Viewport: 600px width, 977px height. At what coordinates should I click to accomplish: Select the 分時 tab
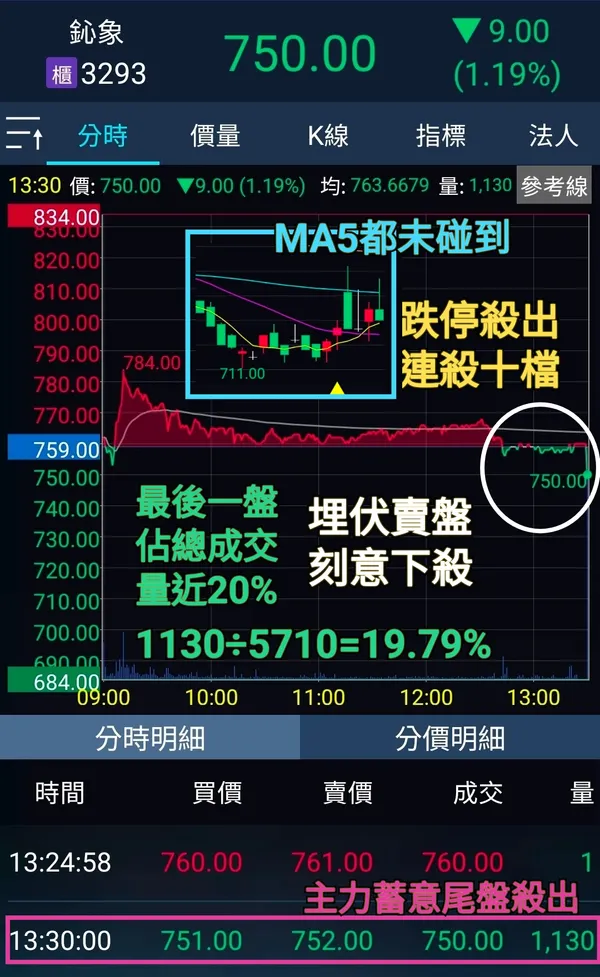103,135
